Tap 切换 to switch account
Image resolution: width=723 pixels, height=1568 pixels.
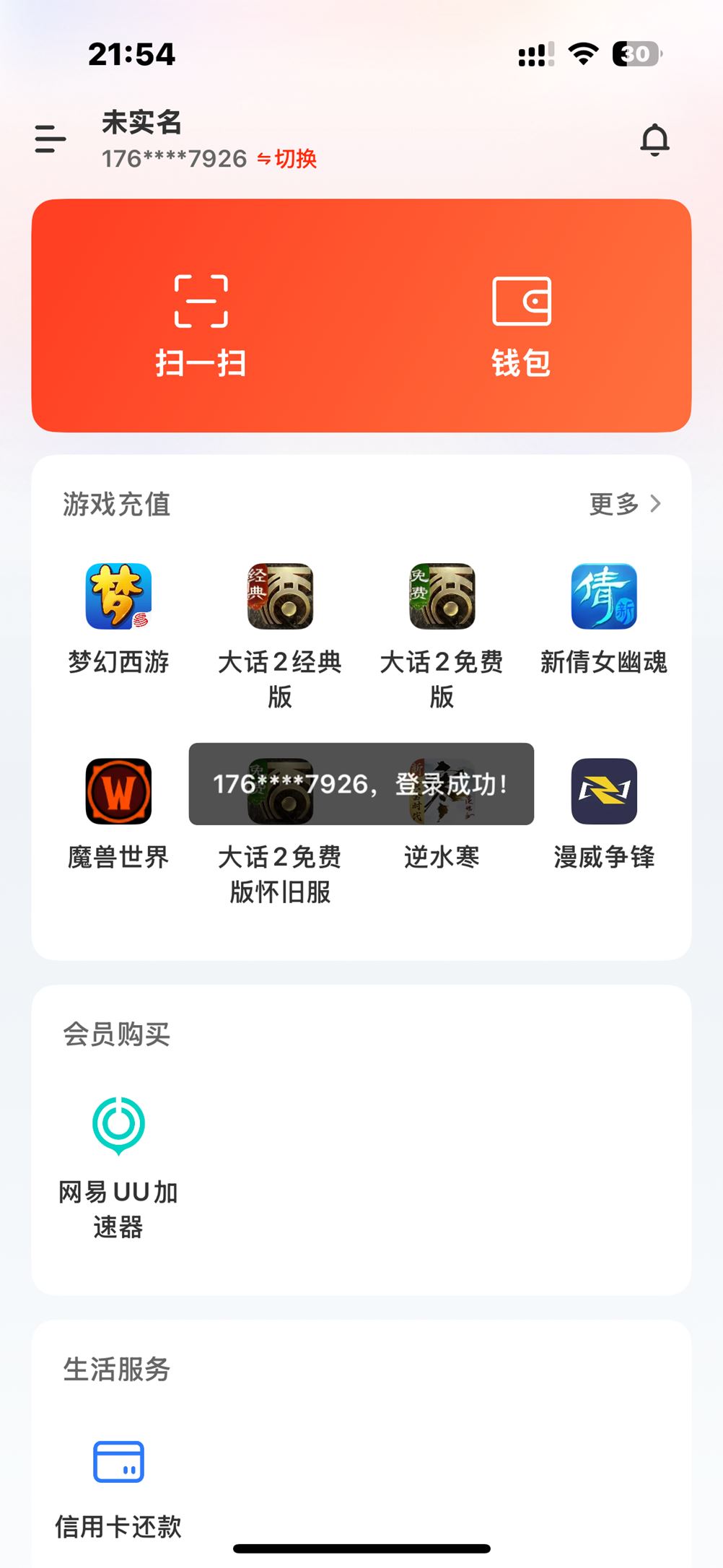pyautogui.click(x=288, y=159)
